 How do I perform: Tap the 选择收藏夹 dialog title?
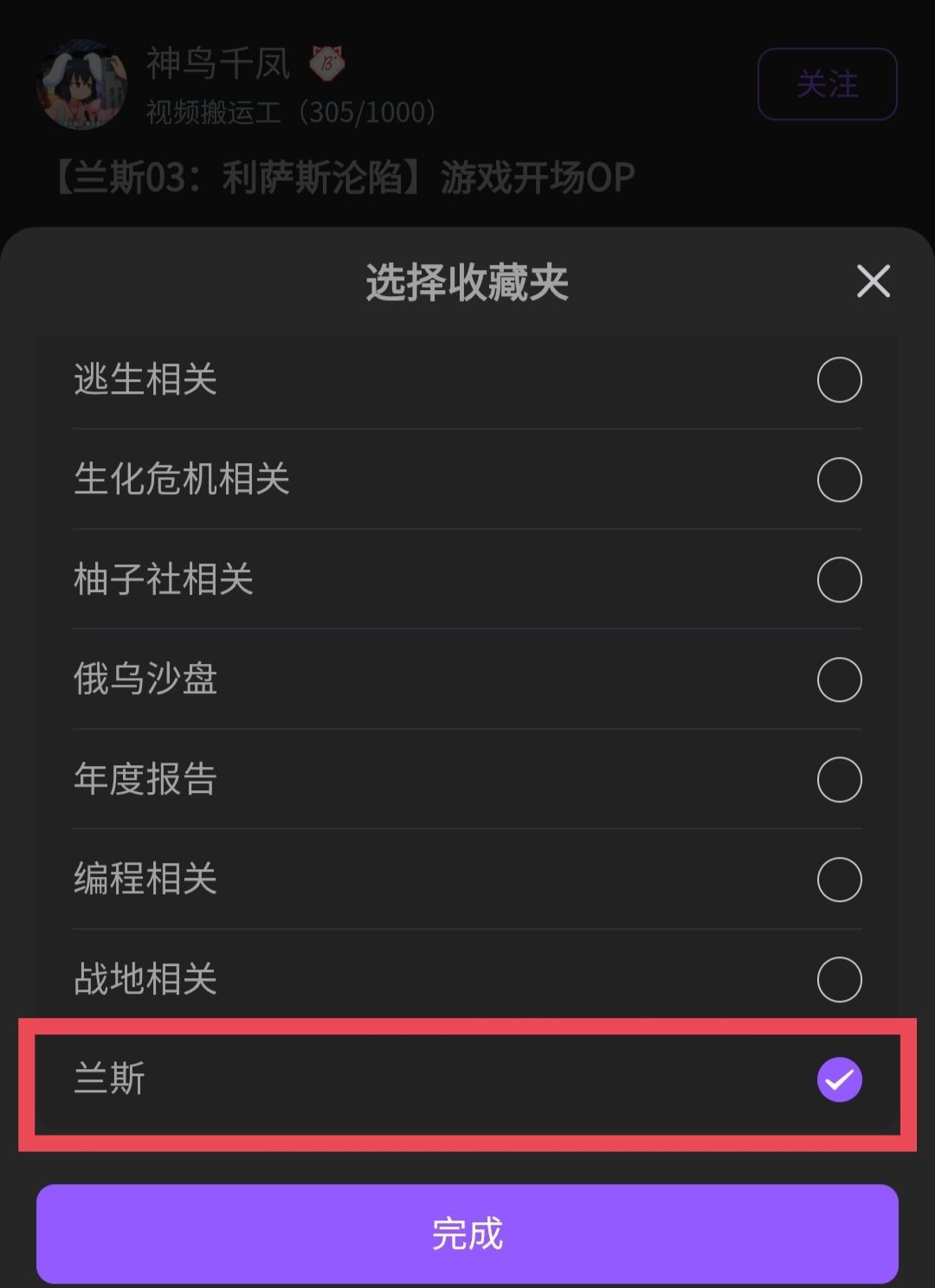(x=467, y=280)
